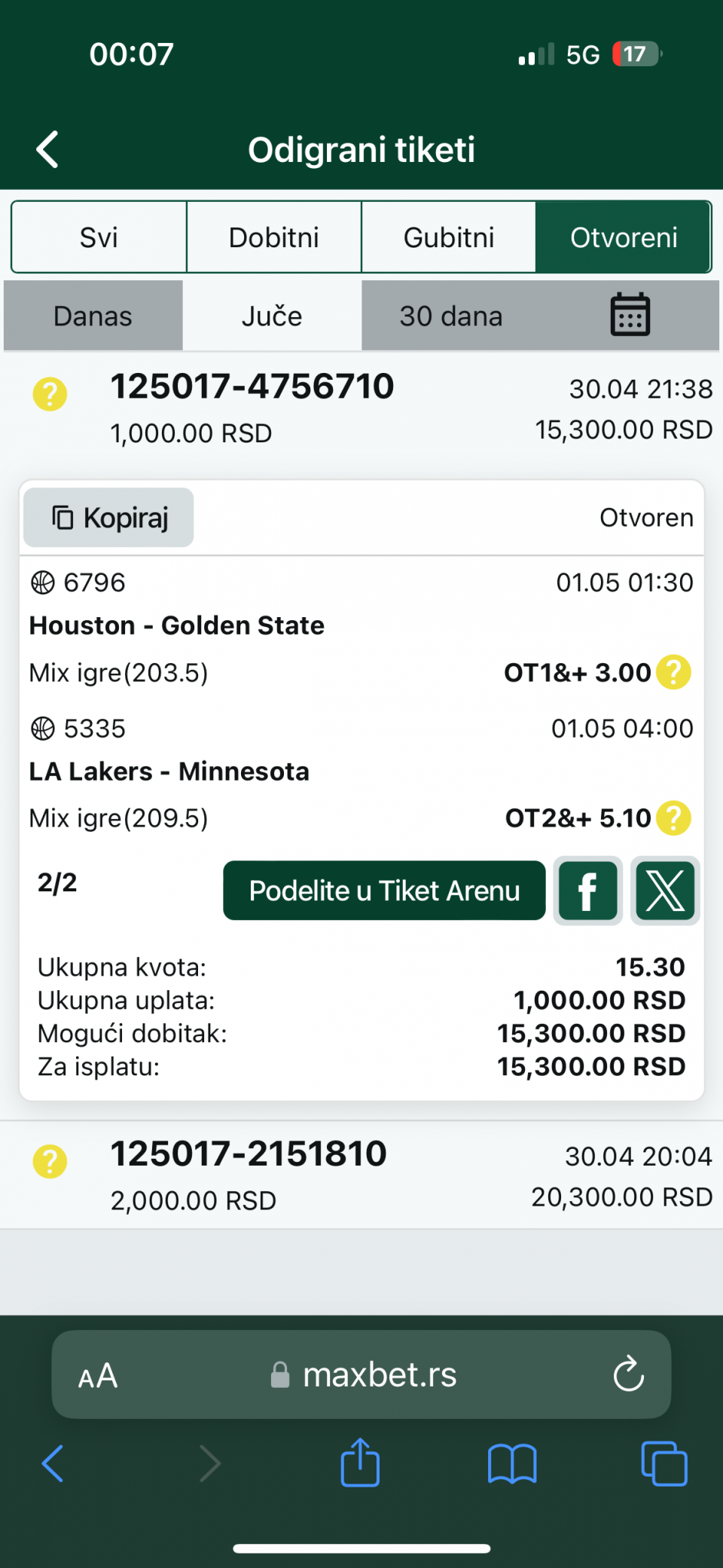Collapse ticket 125017-4756710
Screen dimensions: 723x1568
361,409
